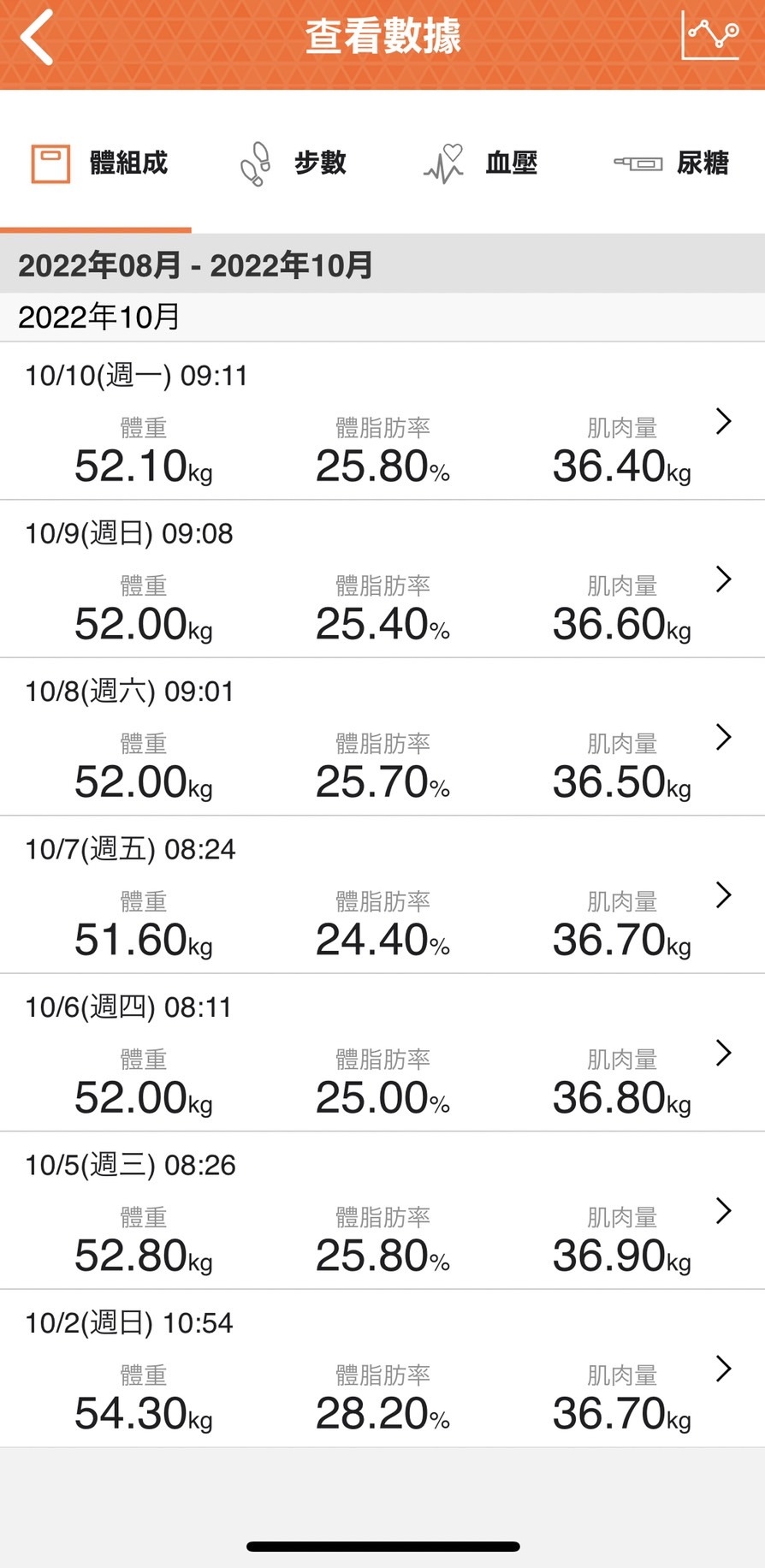765x1568 pixels.
Task: Open the graph view icon
Action: tap(710, 36)
